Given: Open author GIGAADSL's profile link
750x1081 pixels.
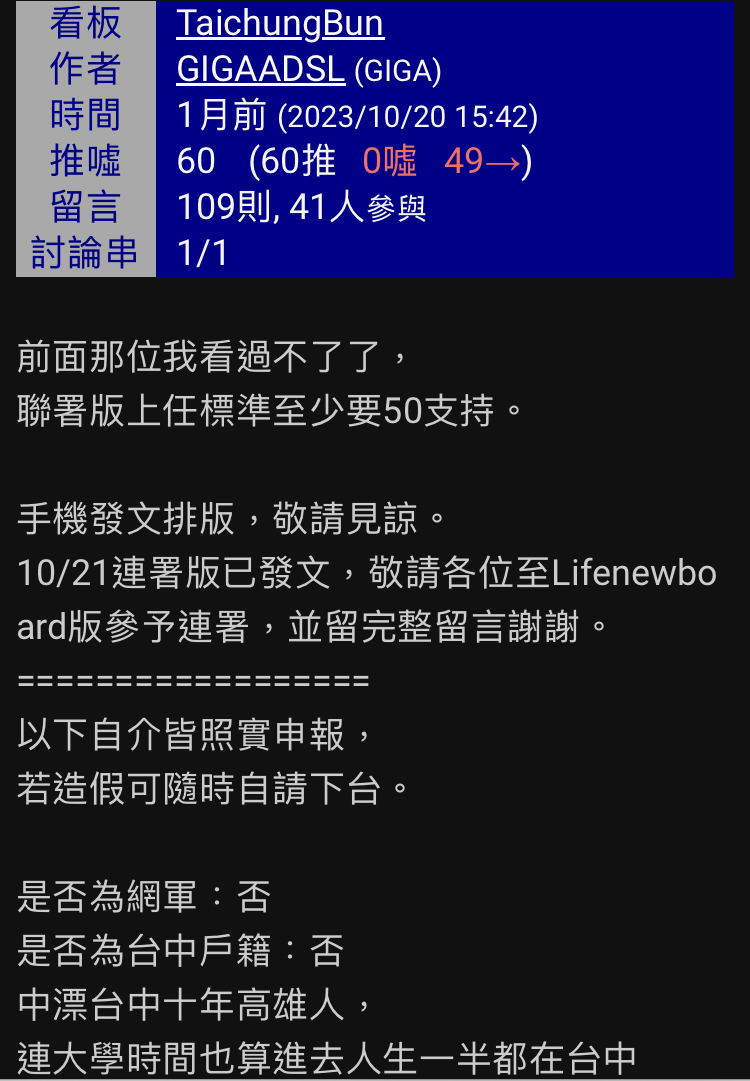Looking at the screenshot, I should click(x=260, y=69).
